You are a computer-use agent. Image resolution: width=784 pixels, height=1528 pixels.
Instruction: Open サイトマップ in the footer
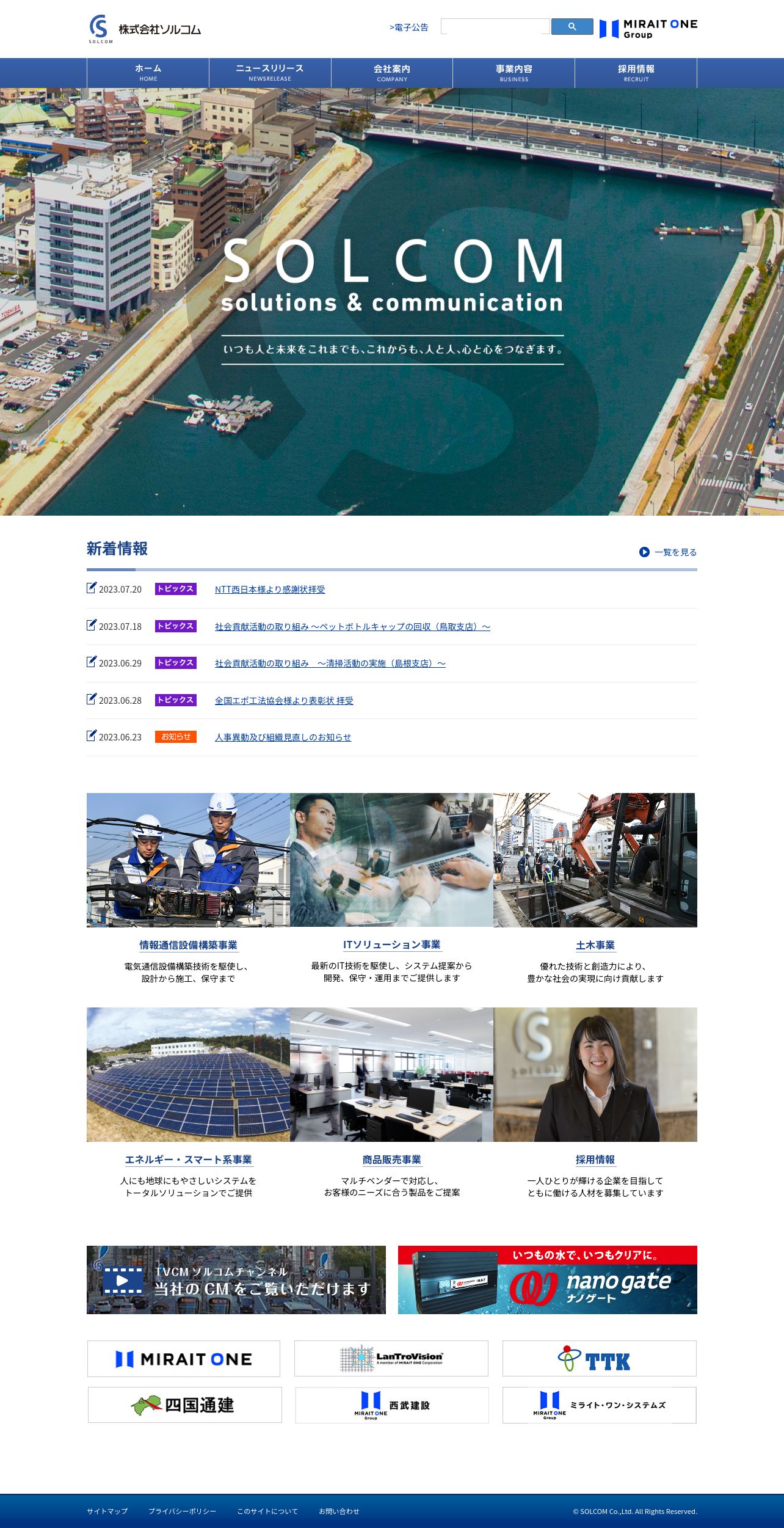click(107, 1511)
